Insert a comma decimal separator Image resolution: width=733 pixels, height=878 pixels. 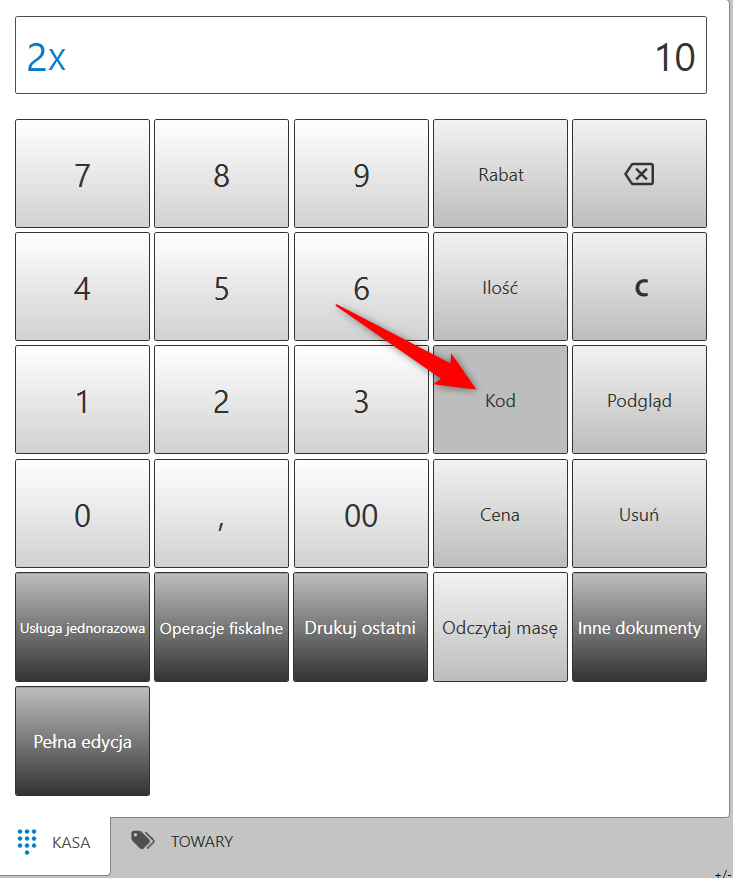(x=221, y=515)
